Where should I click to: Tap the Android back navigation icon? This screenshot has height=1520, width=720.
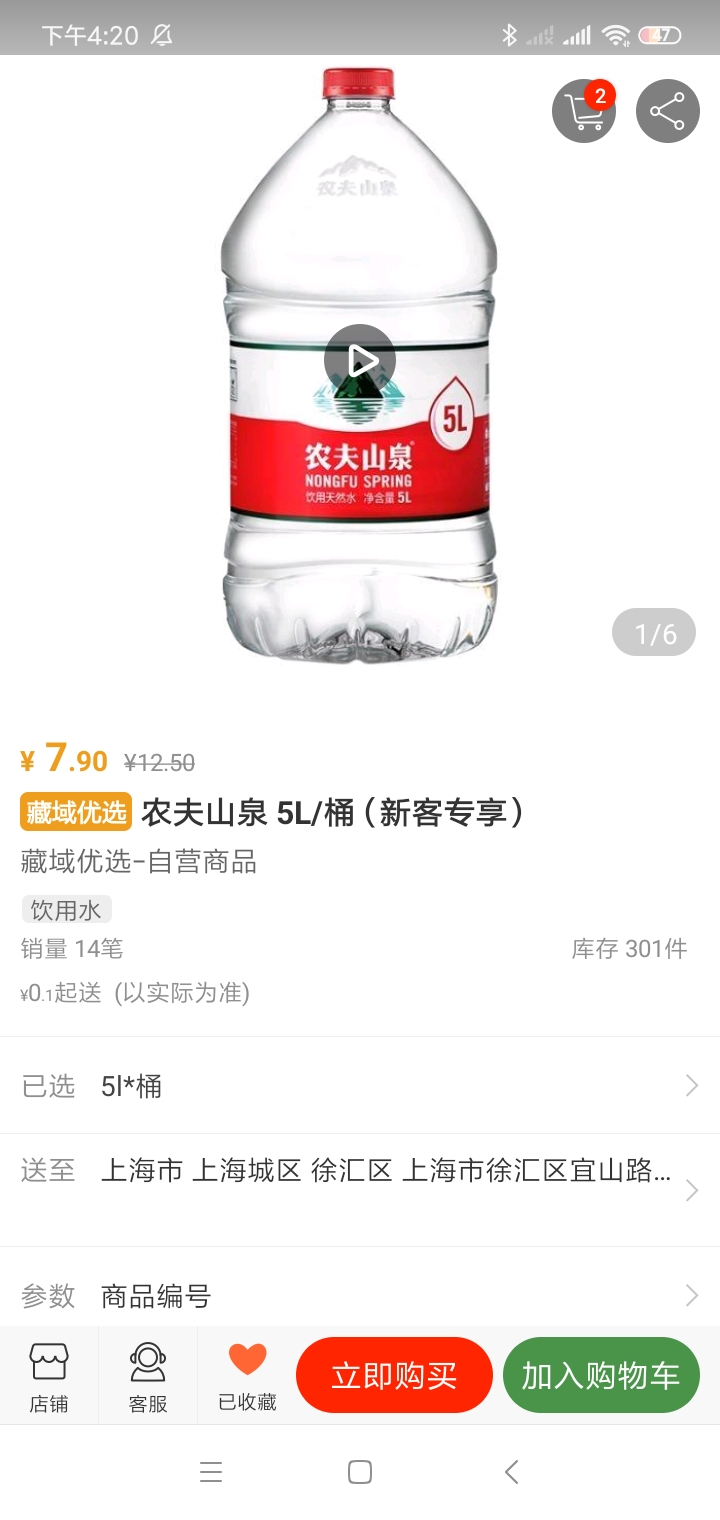pos(510,1472)
